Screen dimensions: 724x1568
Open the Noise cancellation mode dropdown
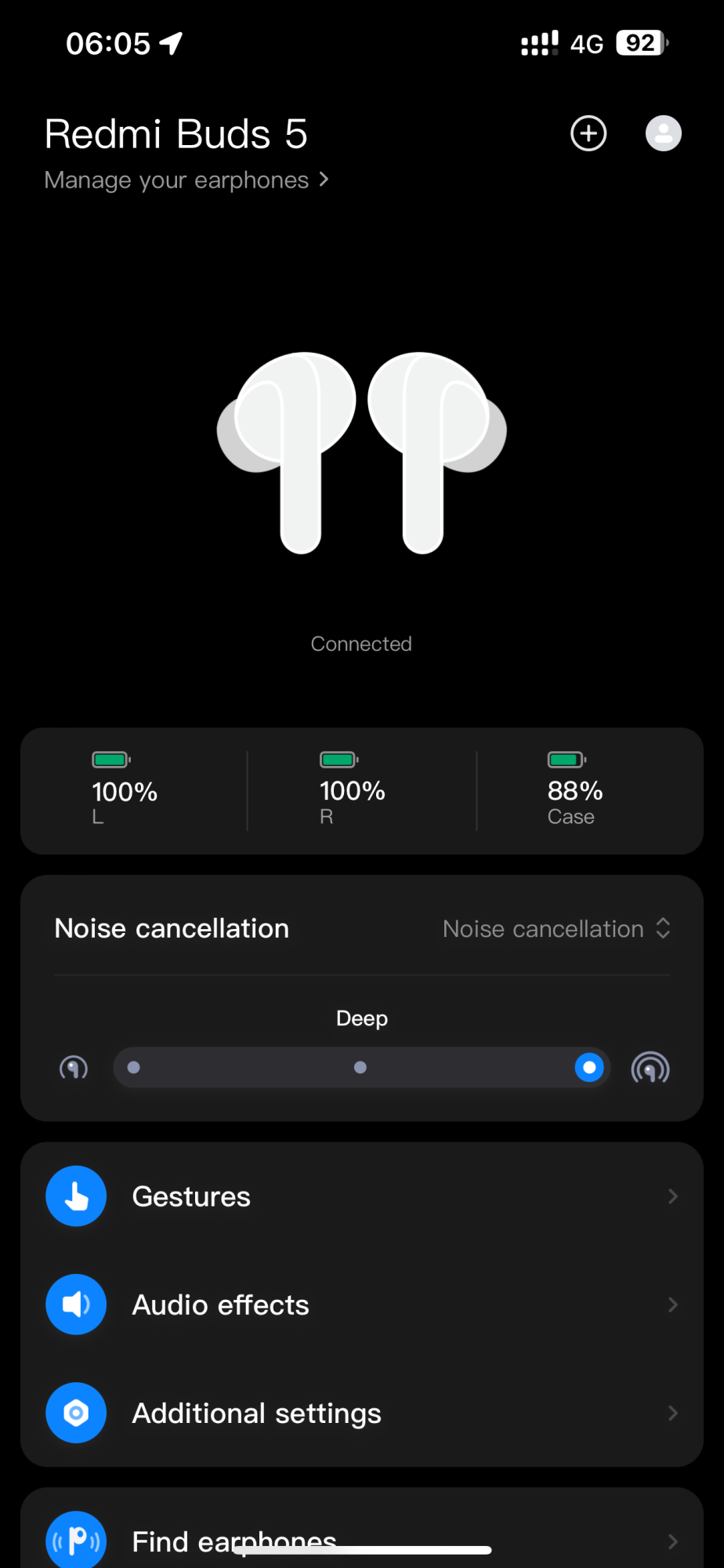pyautogui.click(x=556, y=929)
